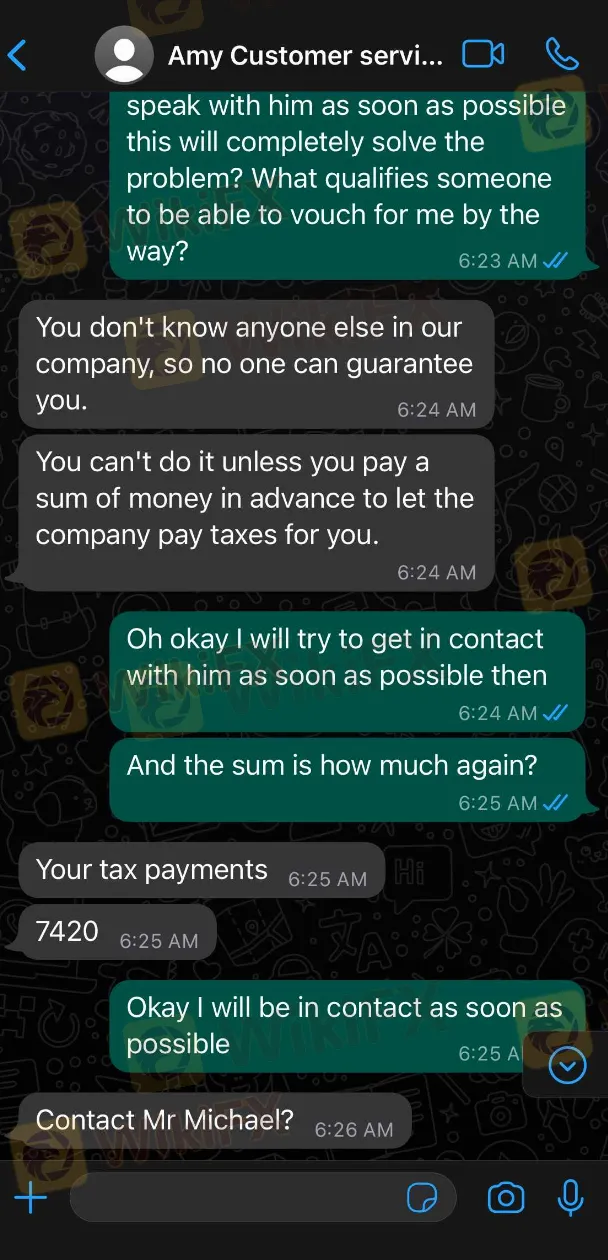Screen dimensions: 608x1260
Task: Open the camera to send a photo
Action: [506, 1197]
